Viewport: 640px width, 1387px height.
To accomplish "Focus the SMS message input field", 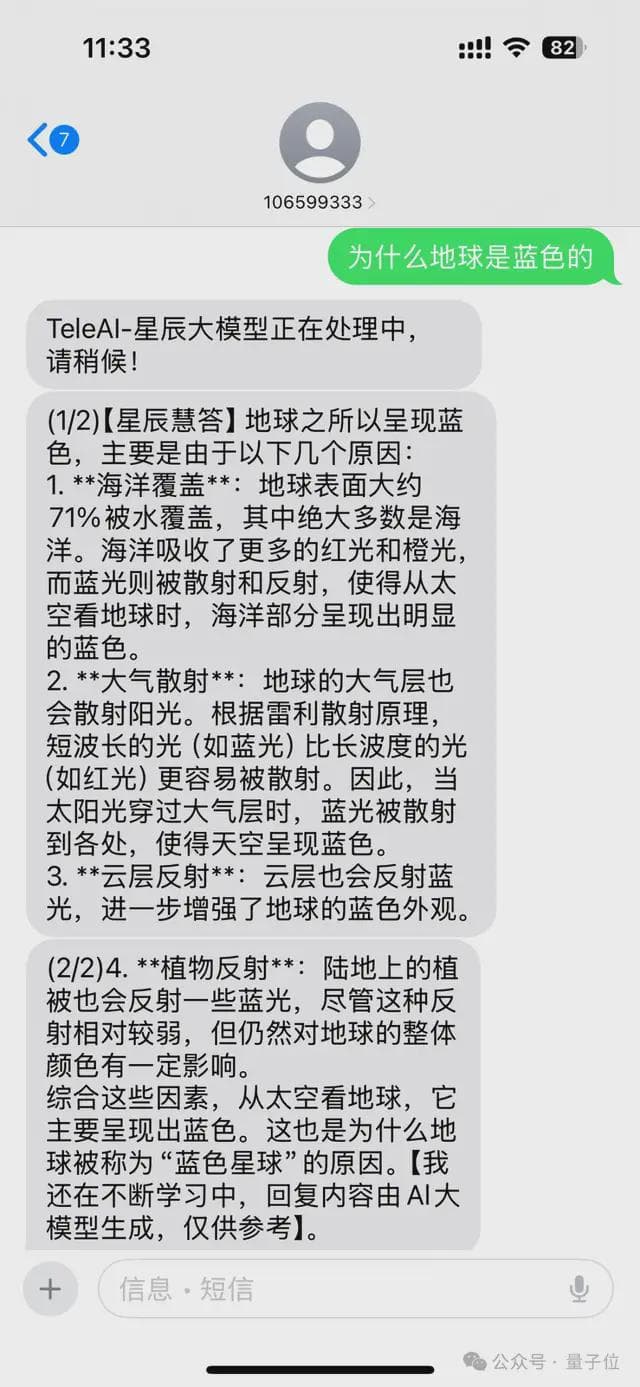I will click(330, 1288).
